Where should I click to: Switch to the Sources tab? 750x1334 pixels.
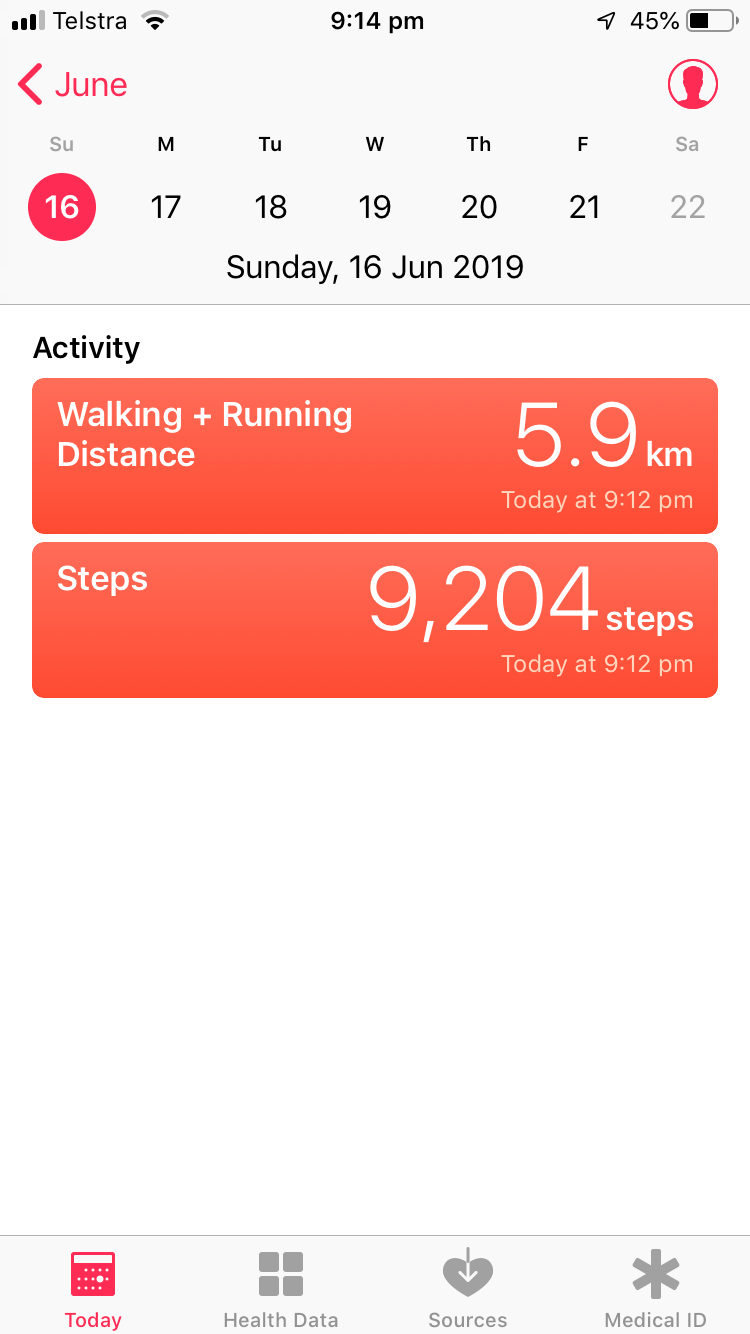click(468, 1288)
